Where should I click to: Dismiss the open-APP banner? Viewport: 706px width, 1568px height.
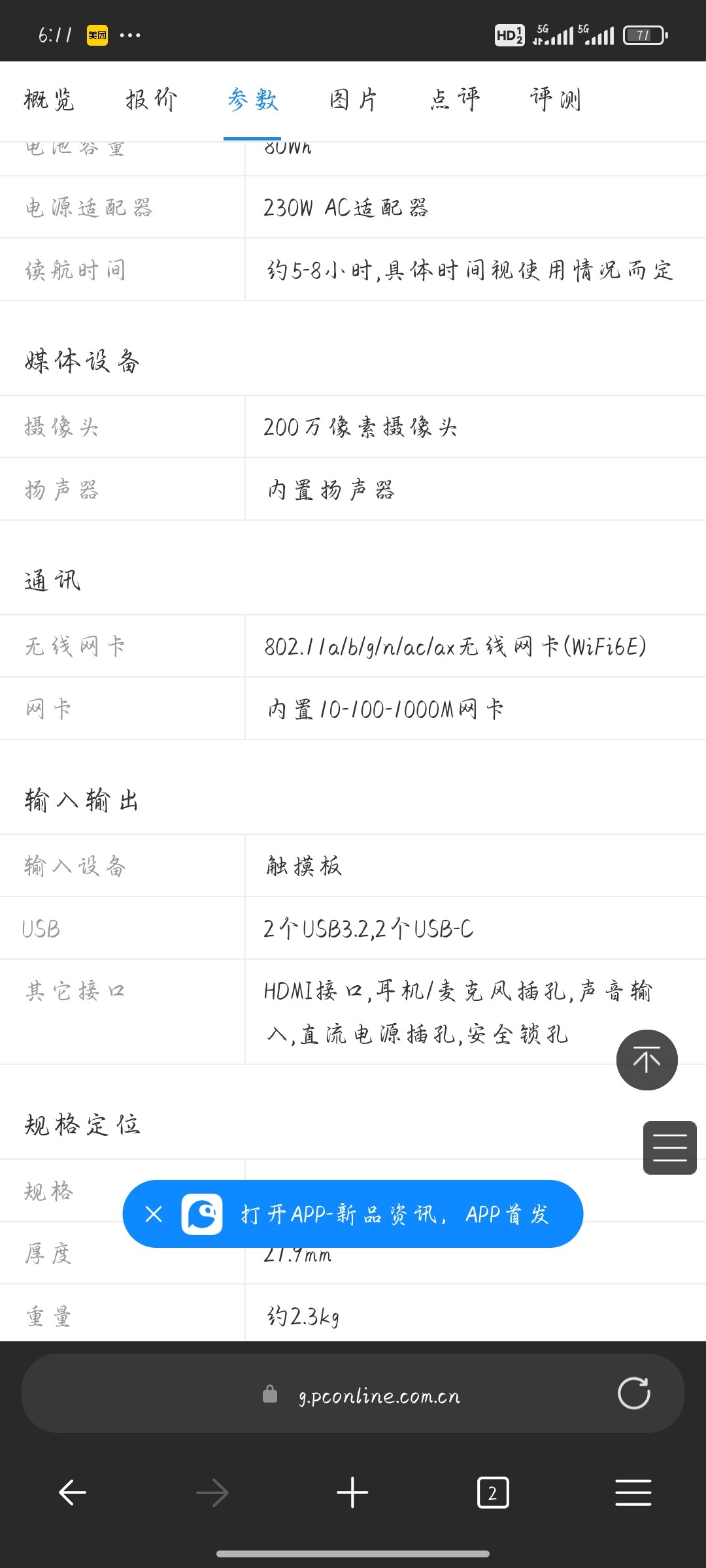pyautogui.click(x=154, y=1214)
